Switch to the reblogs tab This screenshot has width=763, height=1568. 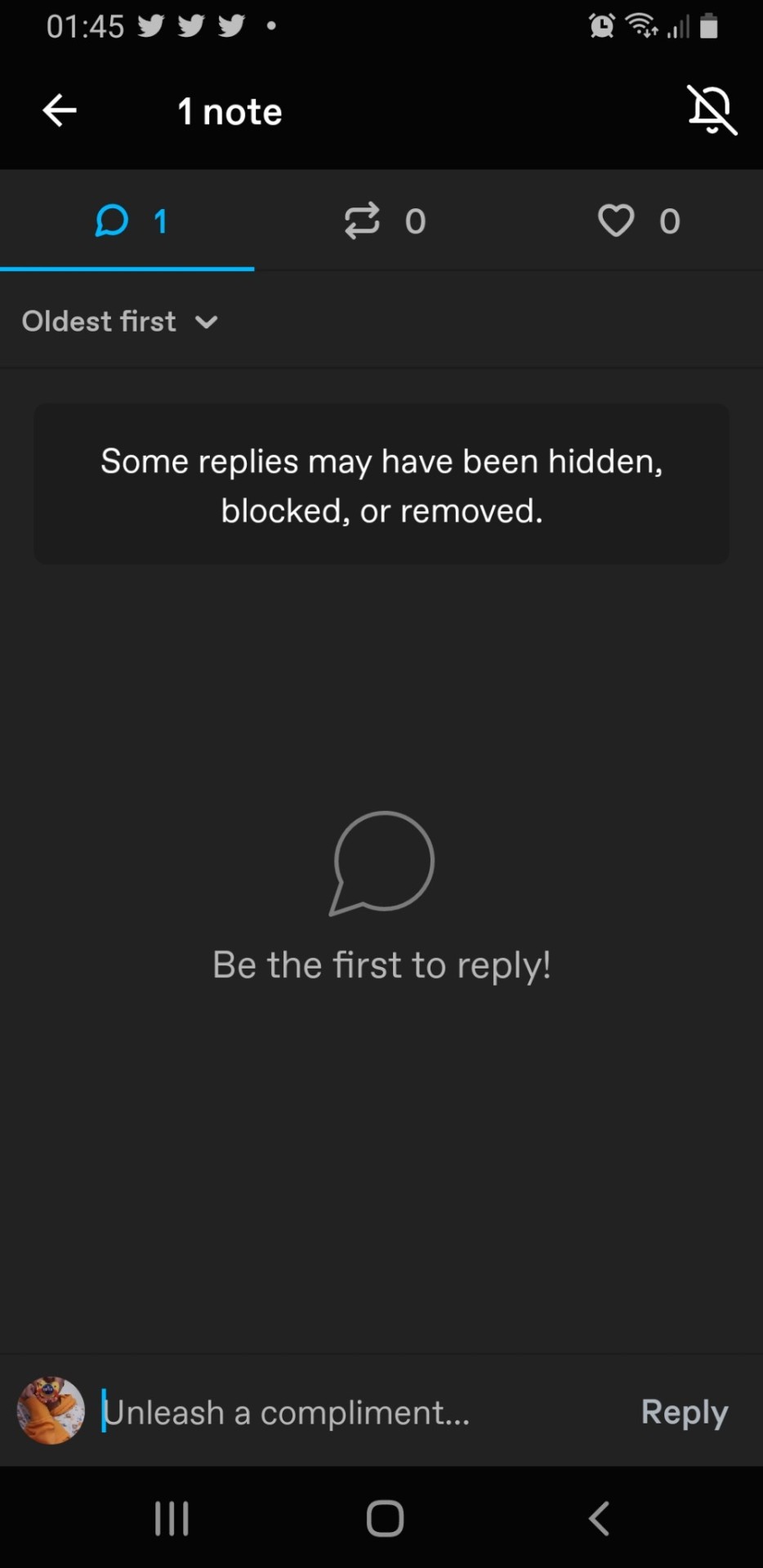(x=382, y=221)
